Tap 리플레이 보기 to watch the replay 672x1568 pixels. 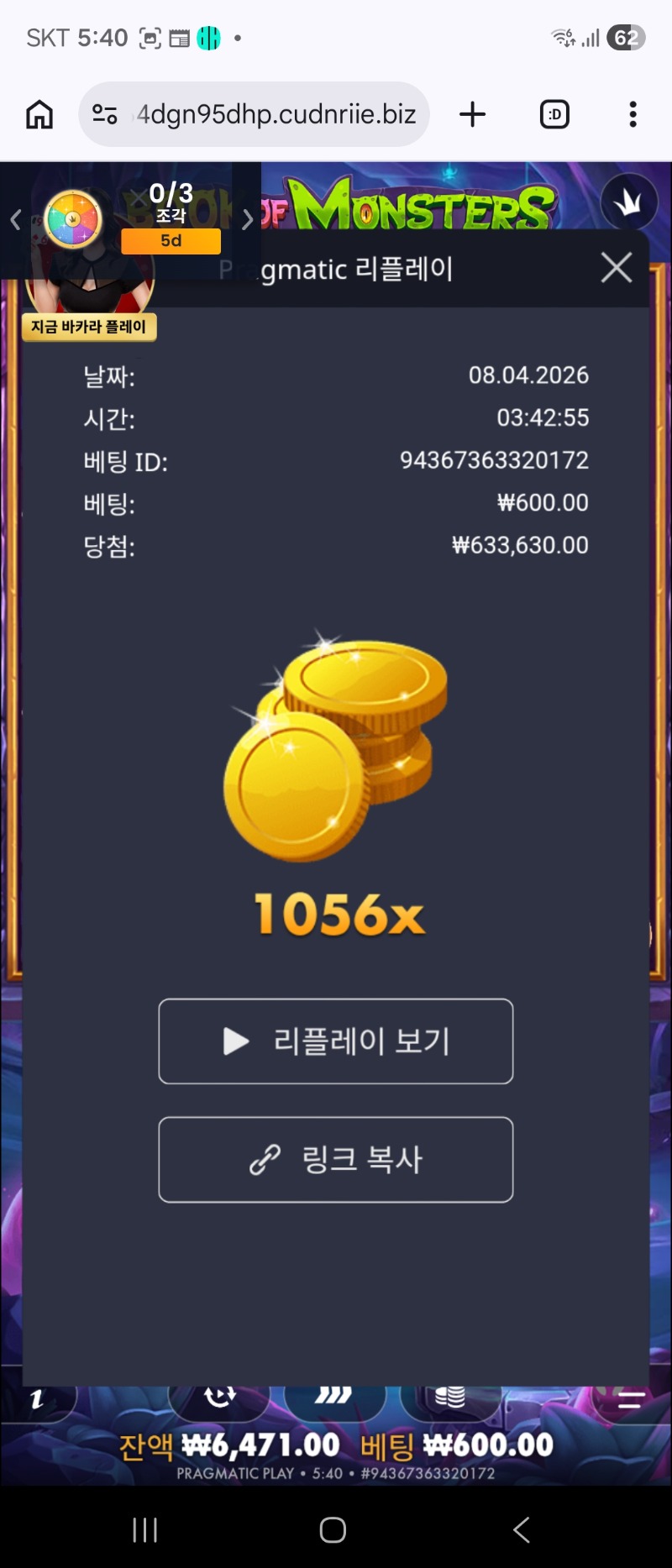tap(336, 1041)
